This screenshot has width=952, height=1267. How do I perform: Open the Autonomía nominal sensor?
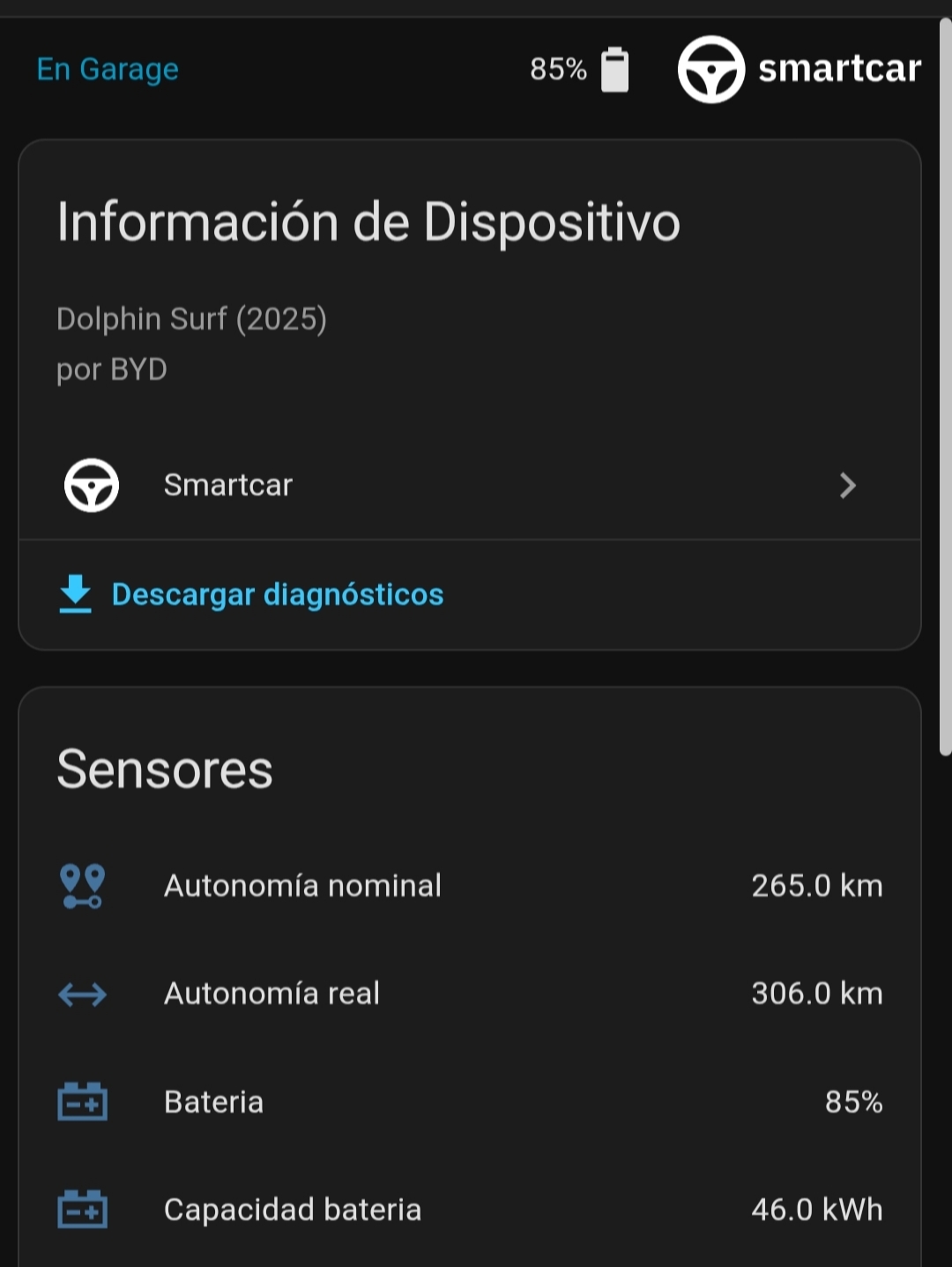(469, 885)
